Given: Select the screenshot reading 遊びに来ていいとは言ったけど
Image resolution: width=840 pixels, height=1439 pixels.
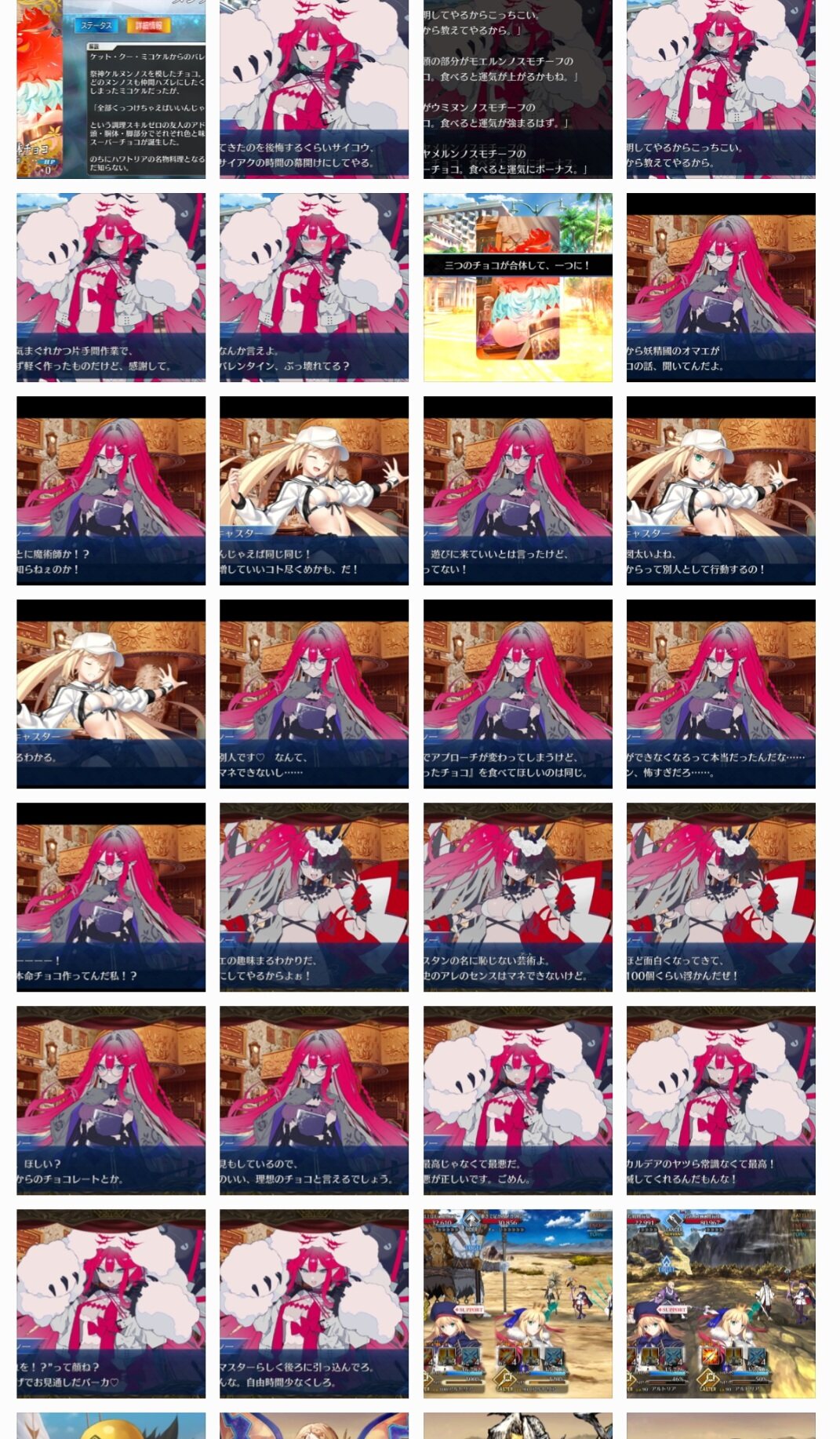Looking at the screenshot, I should click(518, 490).
